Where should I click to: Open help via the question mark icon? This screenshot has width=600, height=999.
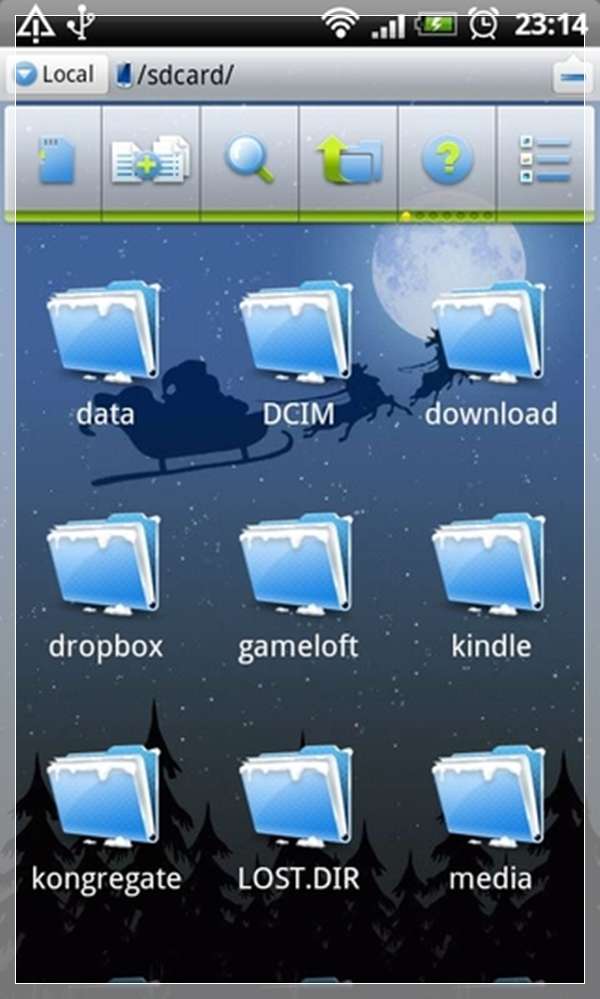(x=447, y=161)
